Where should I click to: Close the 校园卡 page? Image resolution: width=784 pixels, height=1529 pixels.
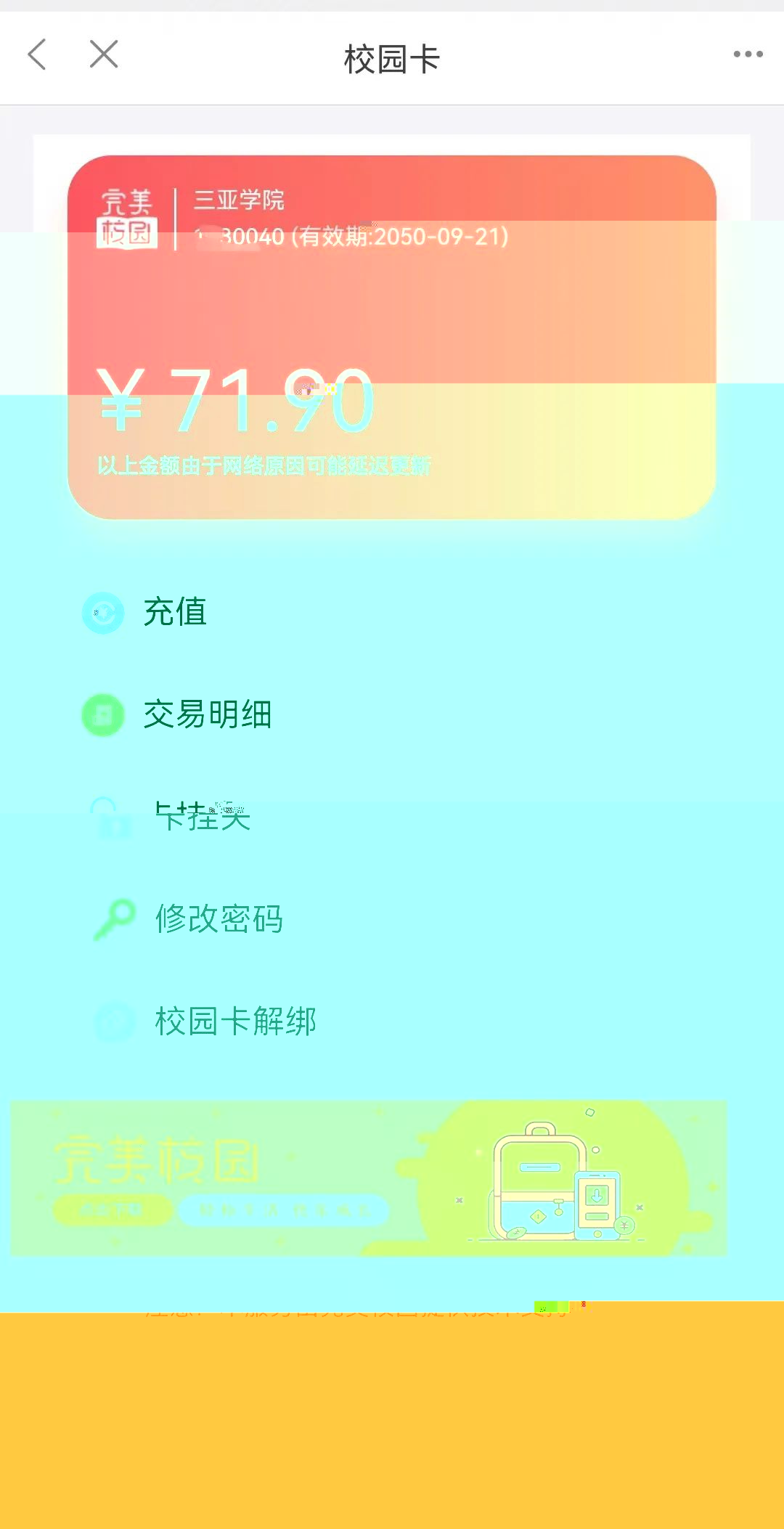click(104, 54)
